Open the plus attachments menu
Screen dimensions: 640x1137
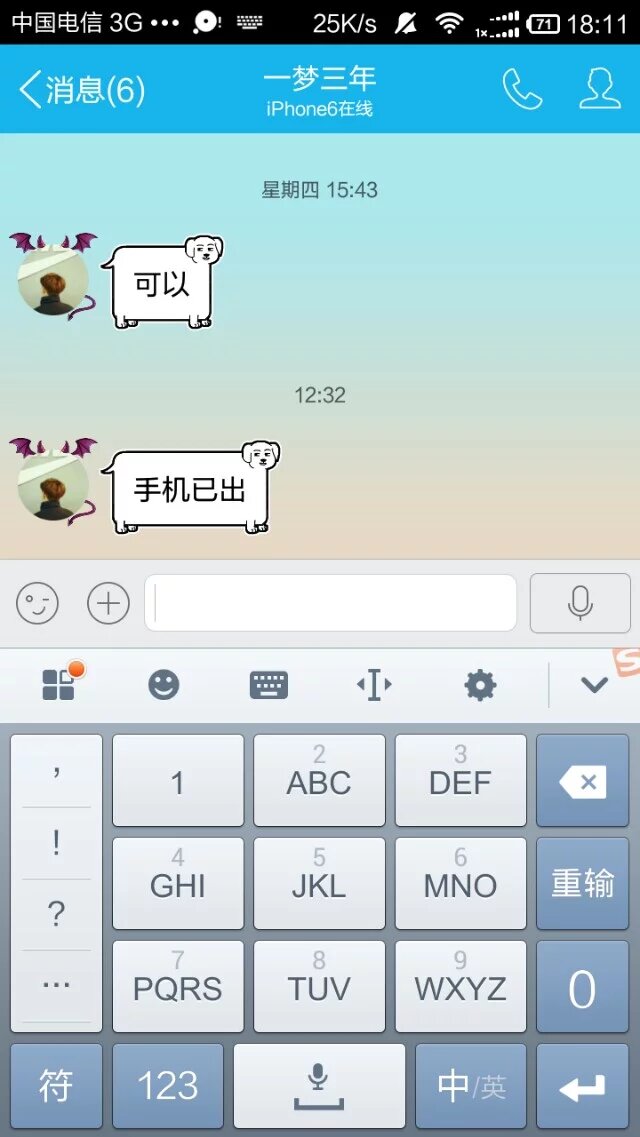tap(108, 603)
